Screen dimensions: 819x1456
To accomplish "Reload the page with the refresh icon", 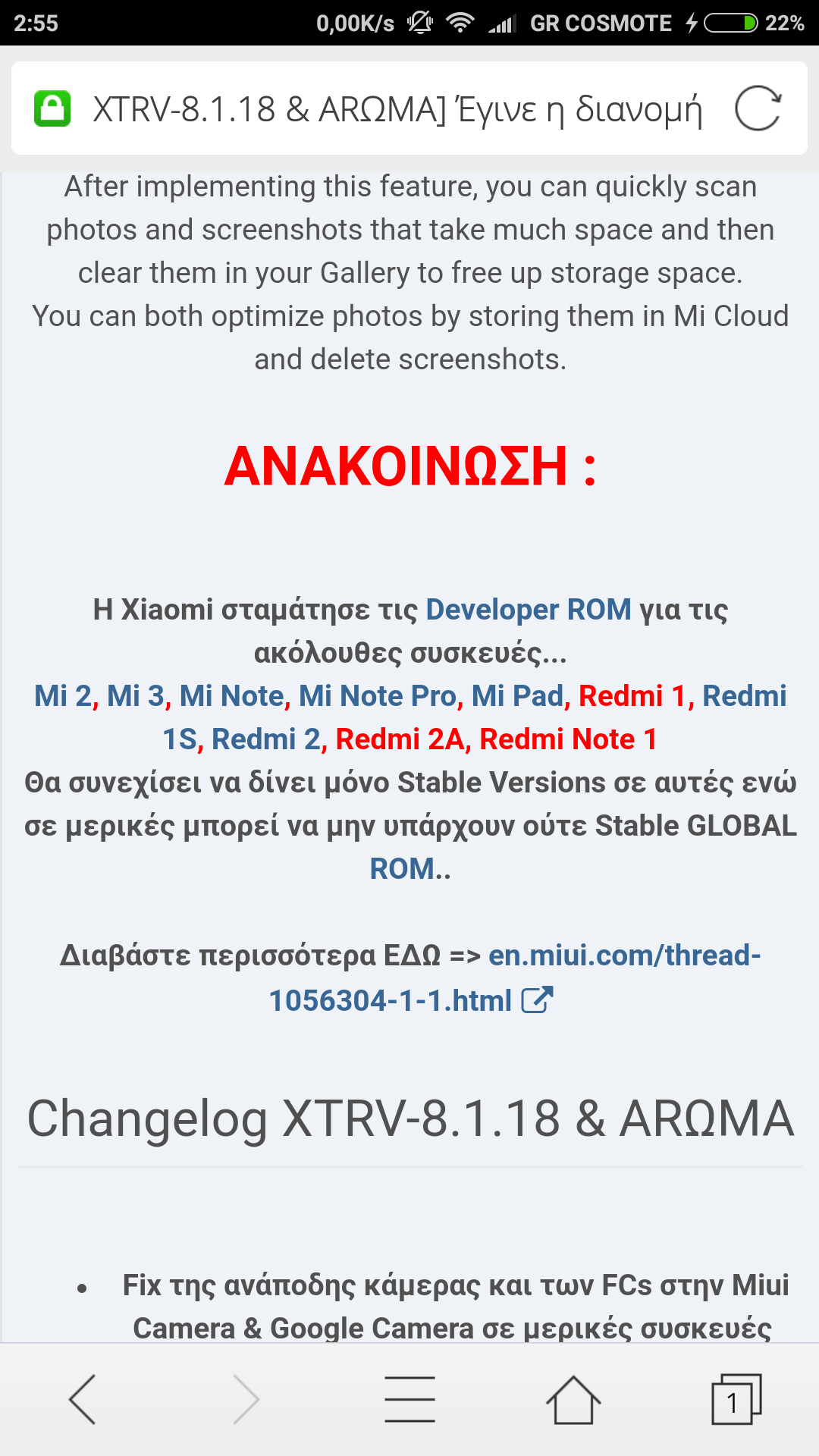I will pos(758,109).
